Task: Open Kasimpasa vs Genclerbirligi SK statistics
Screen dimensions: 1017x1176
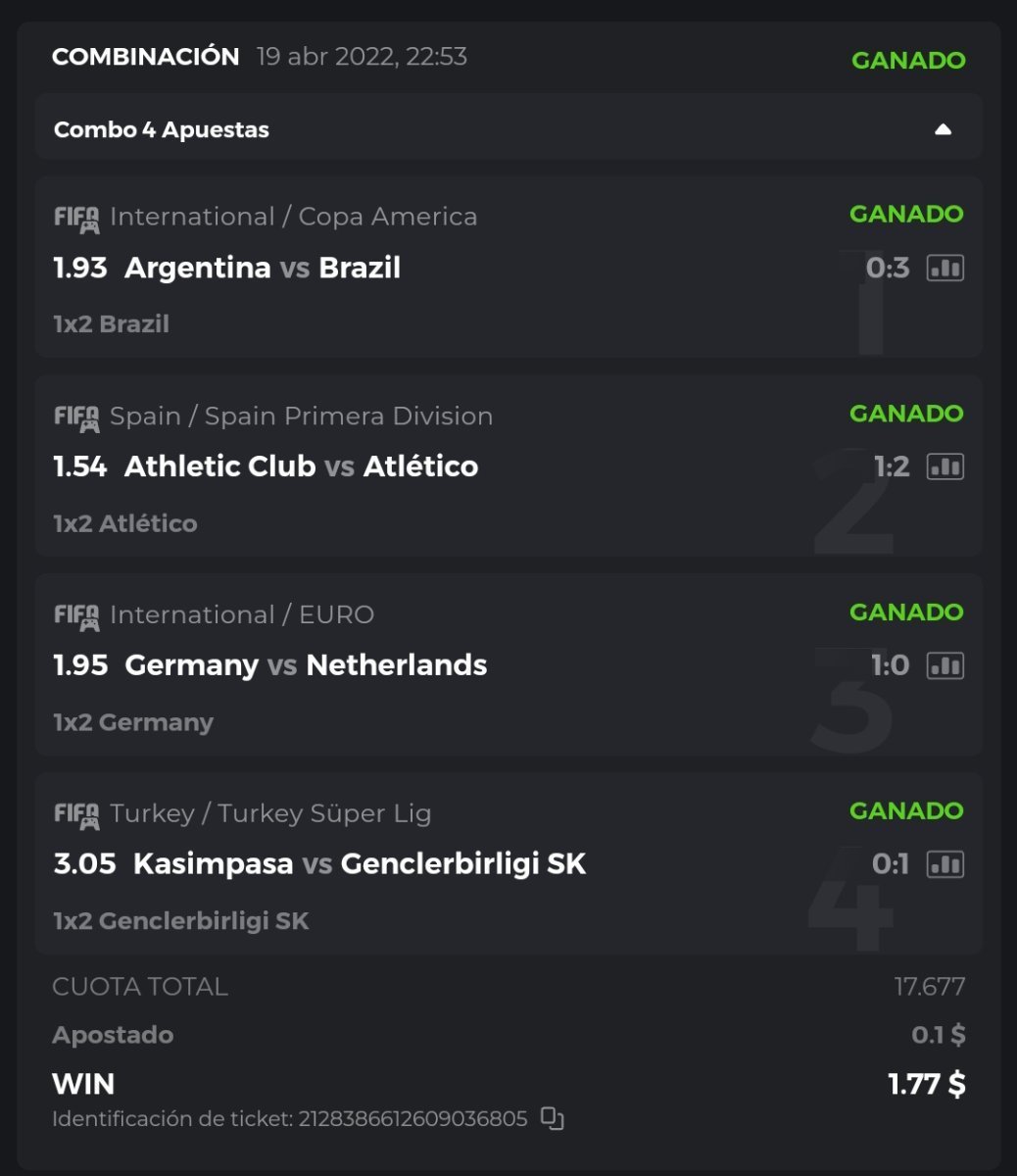Action: point(945,864)
